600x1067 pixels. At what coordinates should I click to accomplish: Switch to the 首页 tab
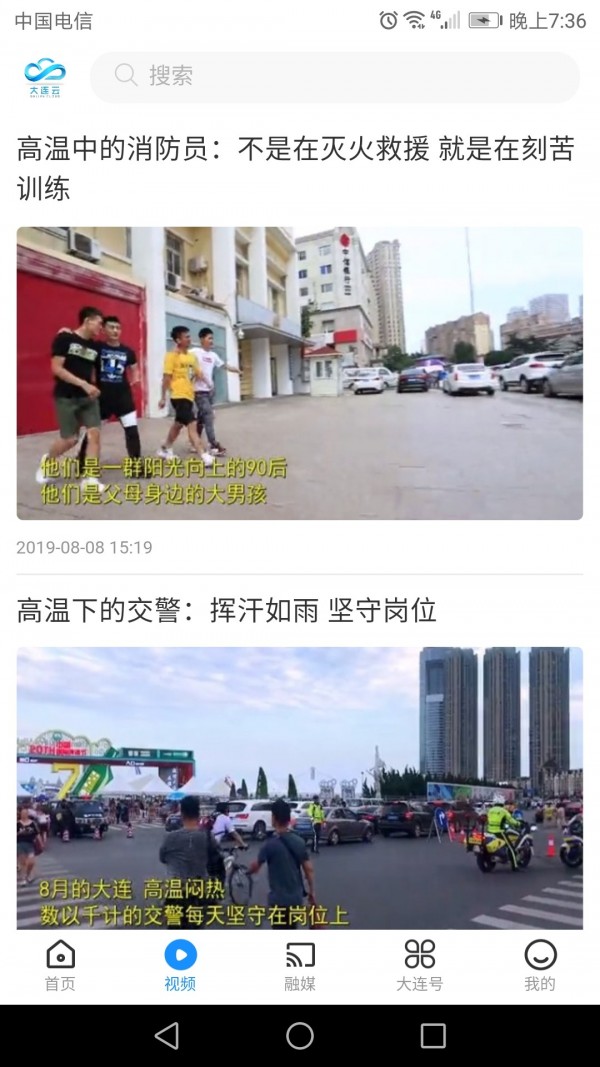[60, 965]
